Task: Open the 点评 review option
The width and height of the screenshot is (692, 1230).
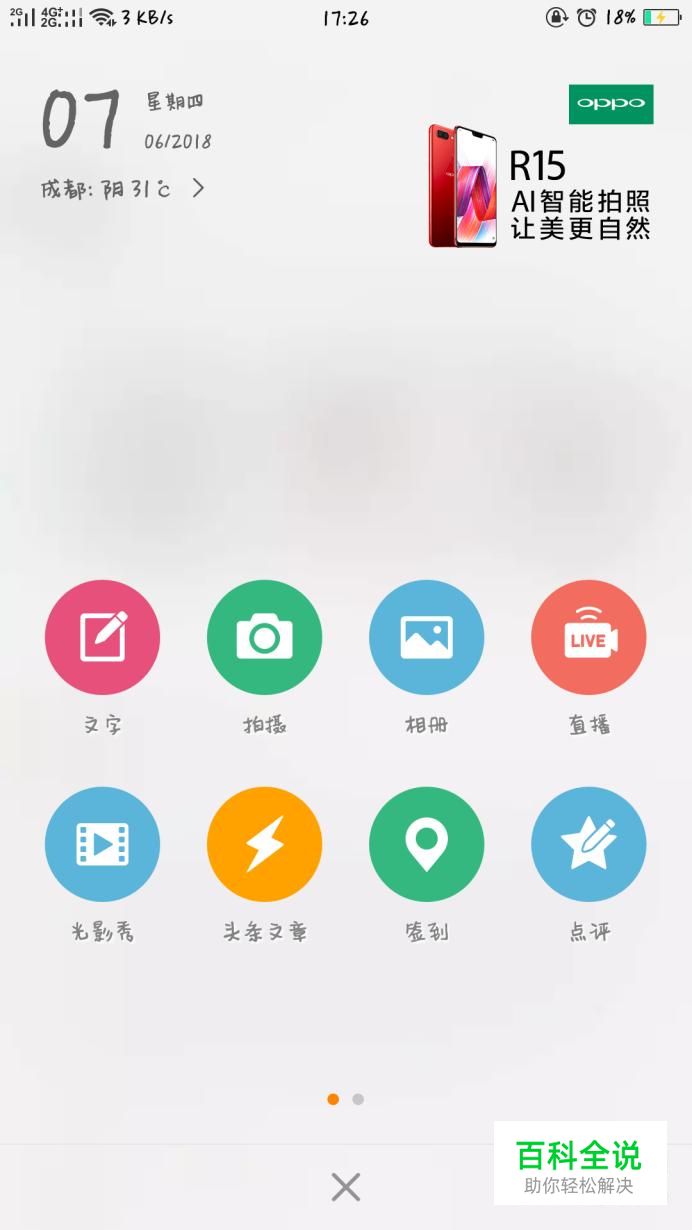Action: pos(588,844)
